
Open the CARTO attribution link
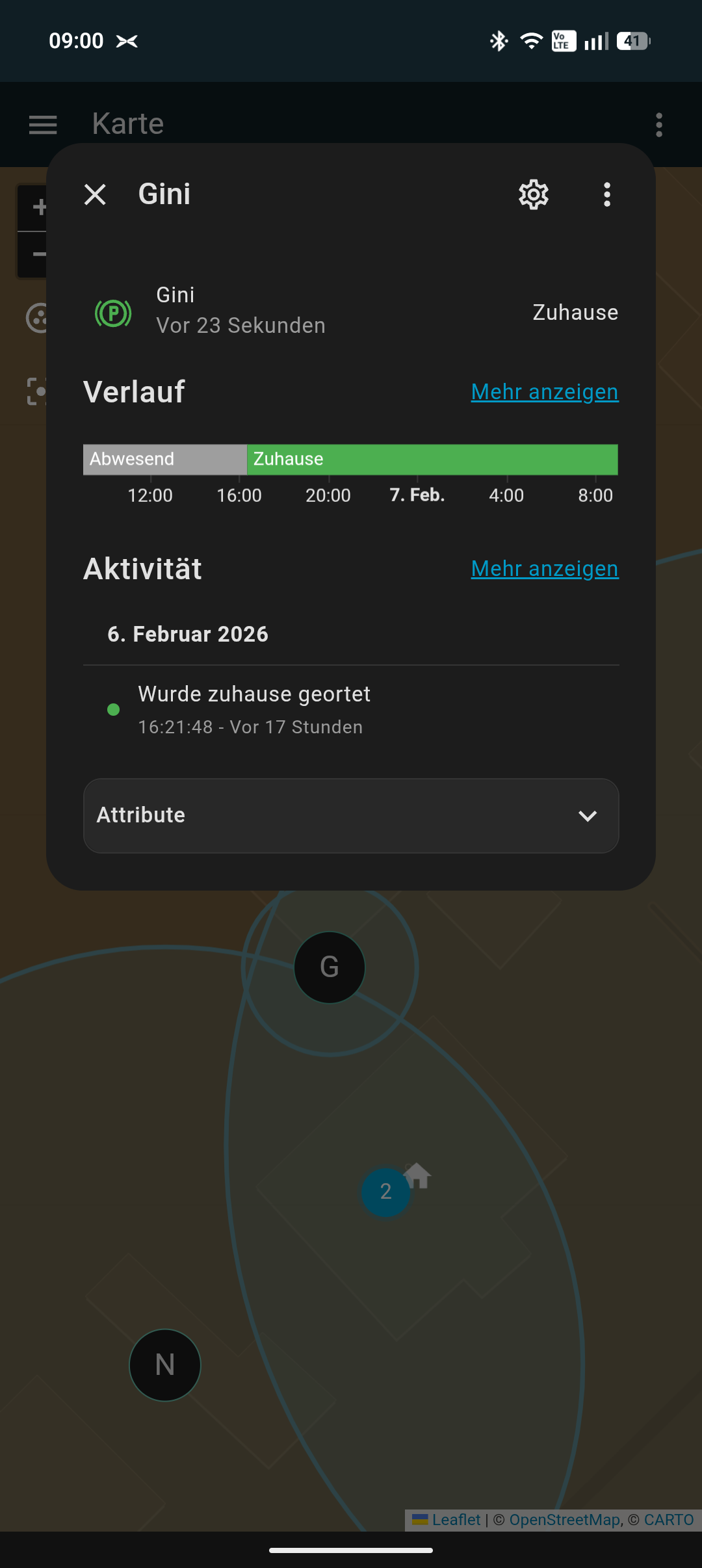point(668,1520)
